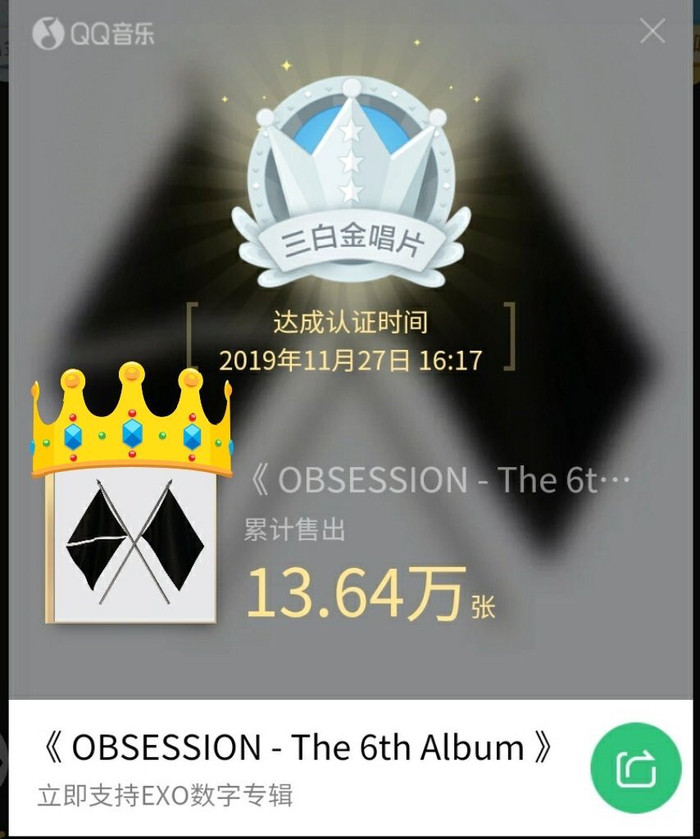700x839 pixels.
Task: Close the certification popup
Action: [x=652, y=32]
